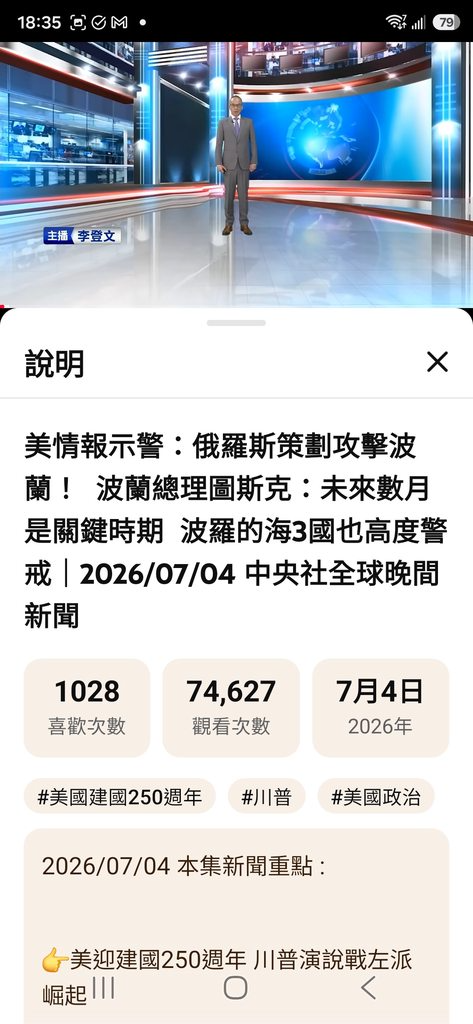
Task: Open recent apps from the navigation bar
Action: point(103,987)
